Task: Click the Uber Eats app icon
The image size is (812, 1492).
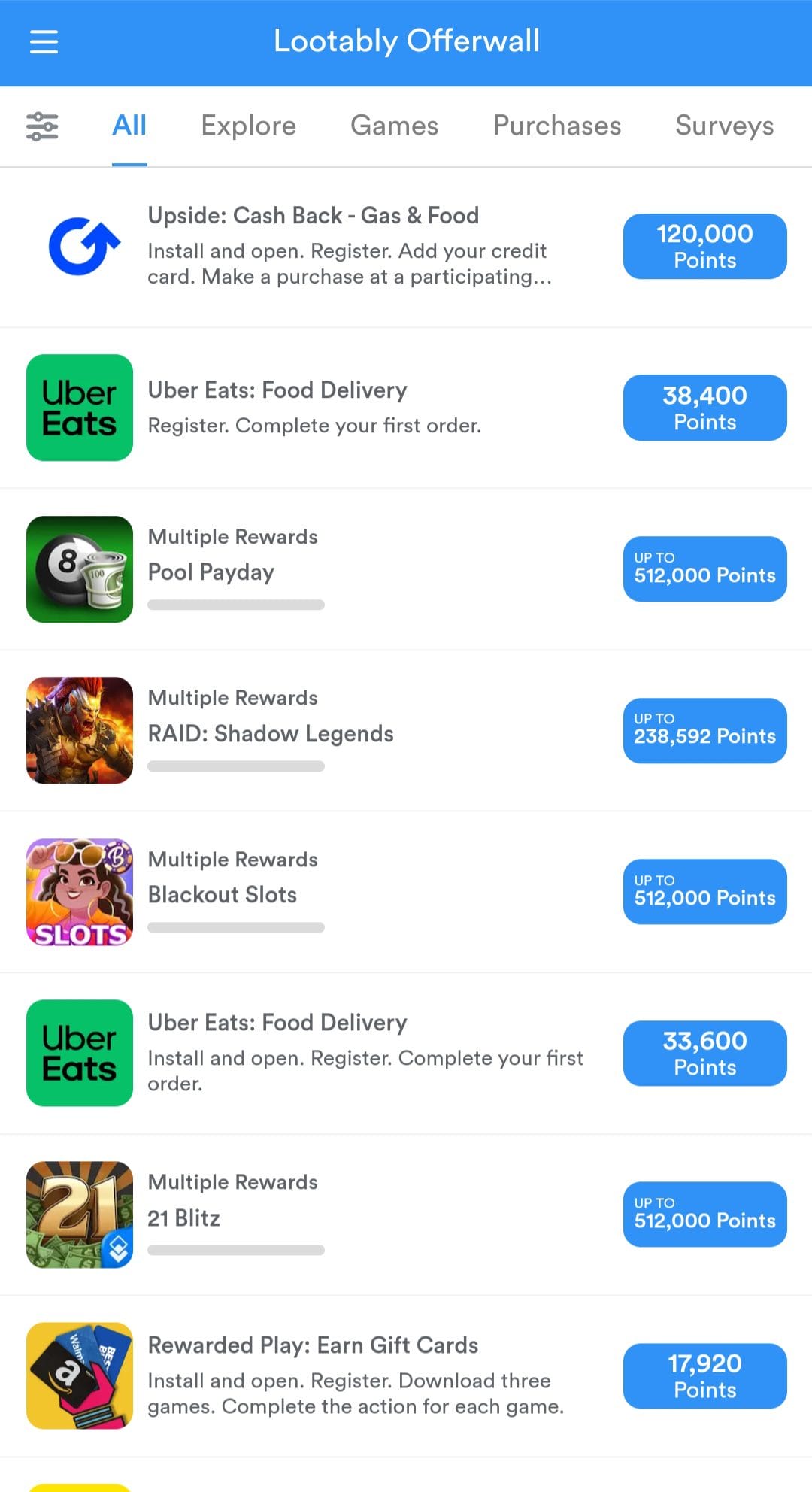Action: point(79,407)
